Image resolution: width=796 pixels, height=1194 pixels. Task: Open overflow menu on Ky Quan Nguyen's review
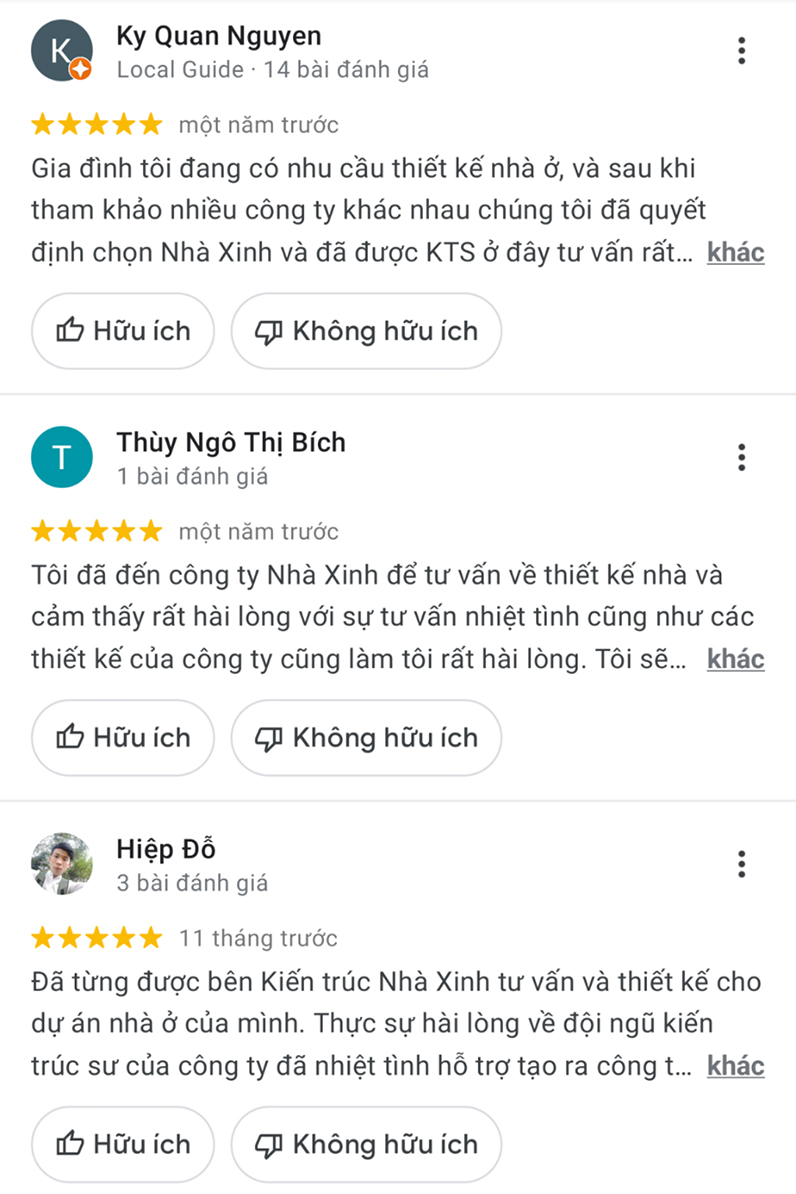point(741,50)
